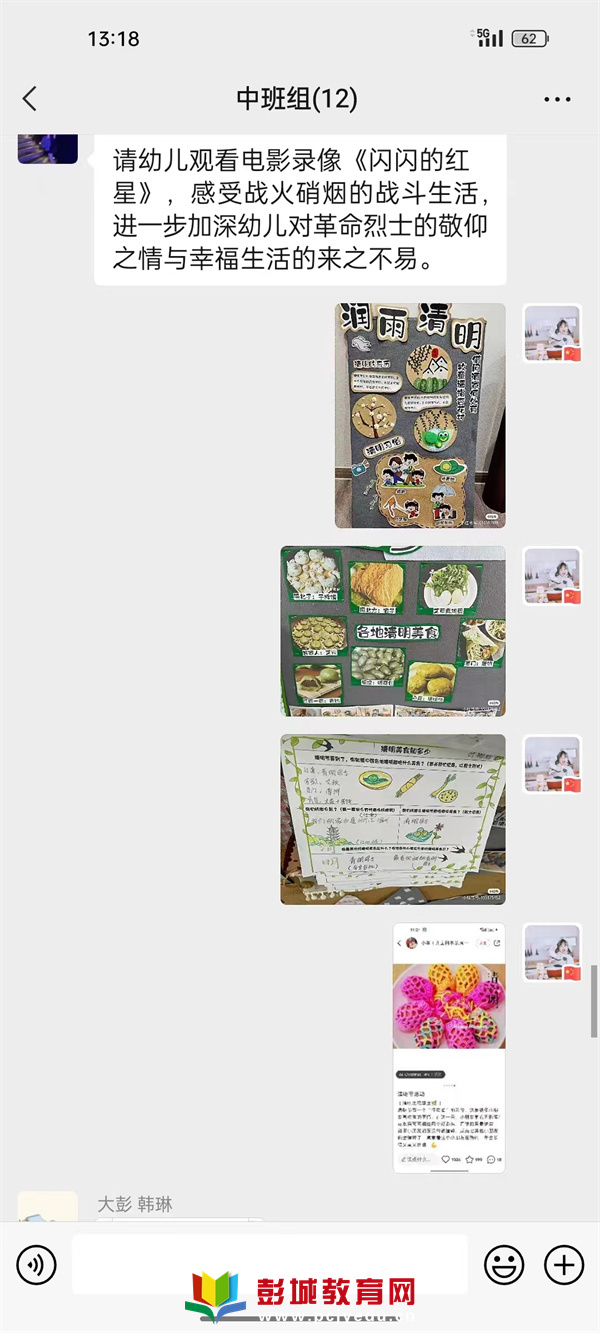Open the plus attachments menu
This screenshot has height=1333, width=600.
564,1265
